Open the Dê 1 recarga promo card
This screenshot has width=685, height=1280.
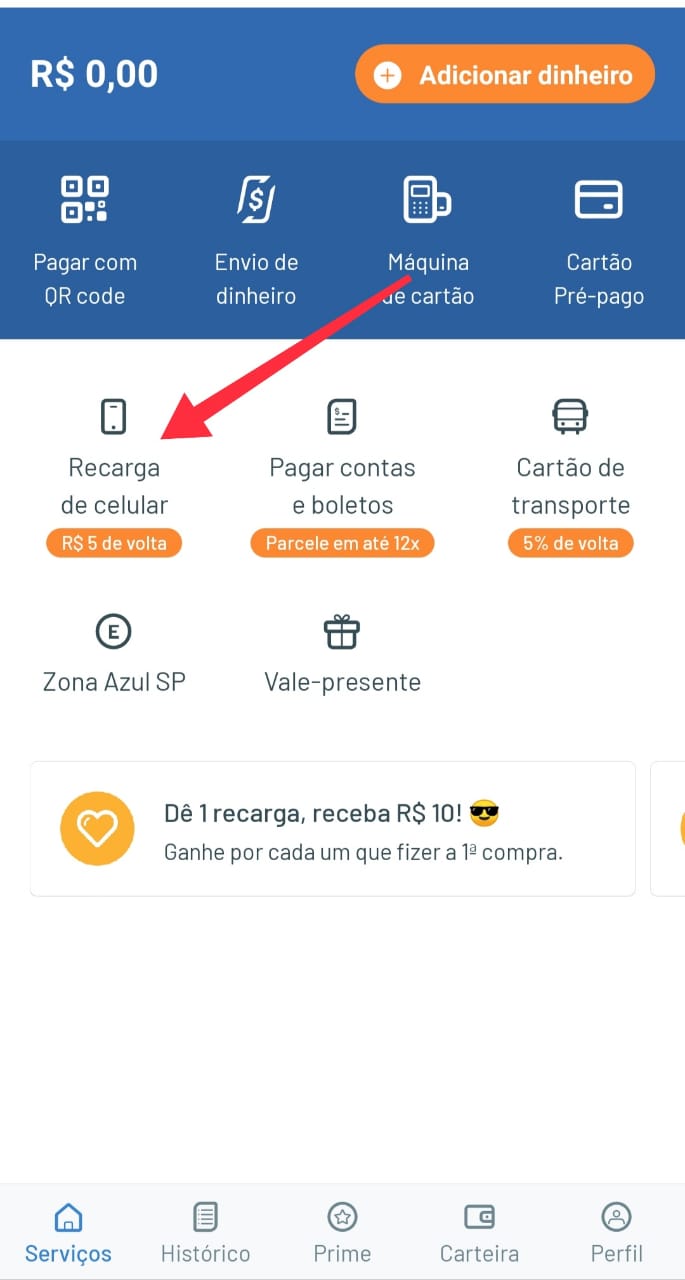(x=332, y=828)
